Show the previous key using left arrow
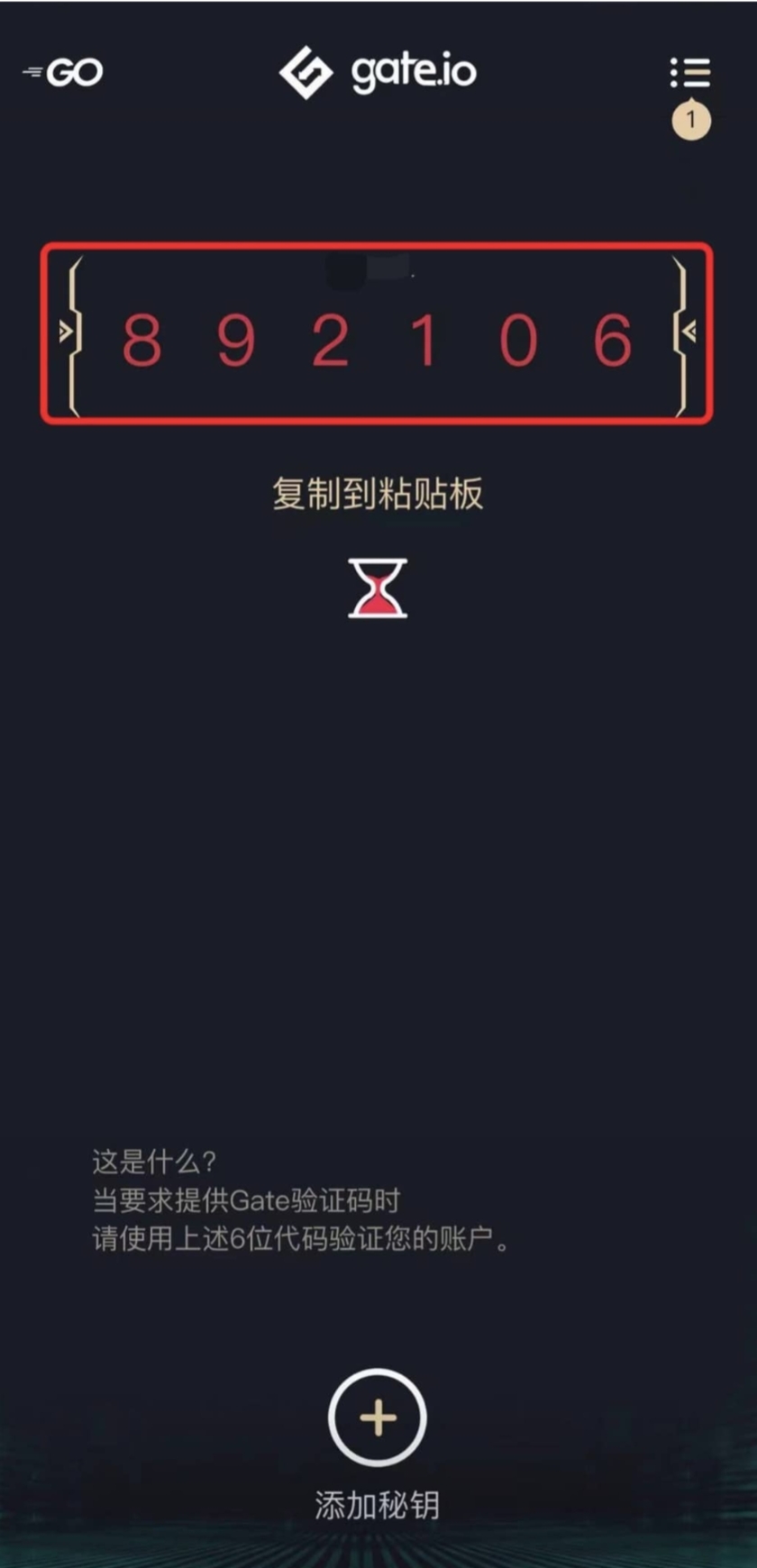757x1568 pixels. (x=66, y=333)
